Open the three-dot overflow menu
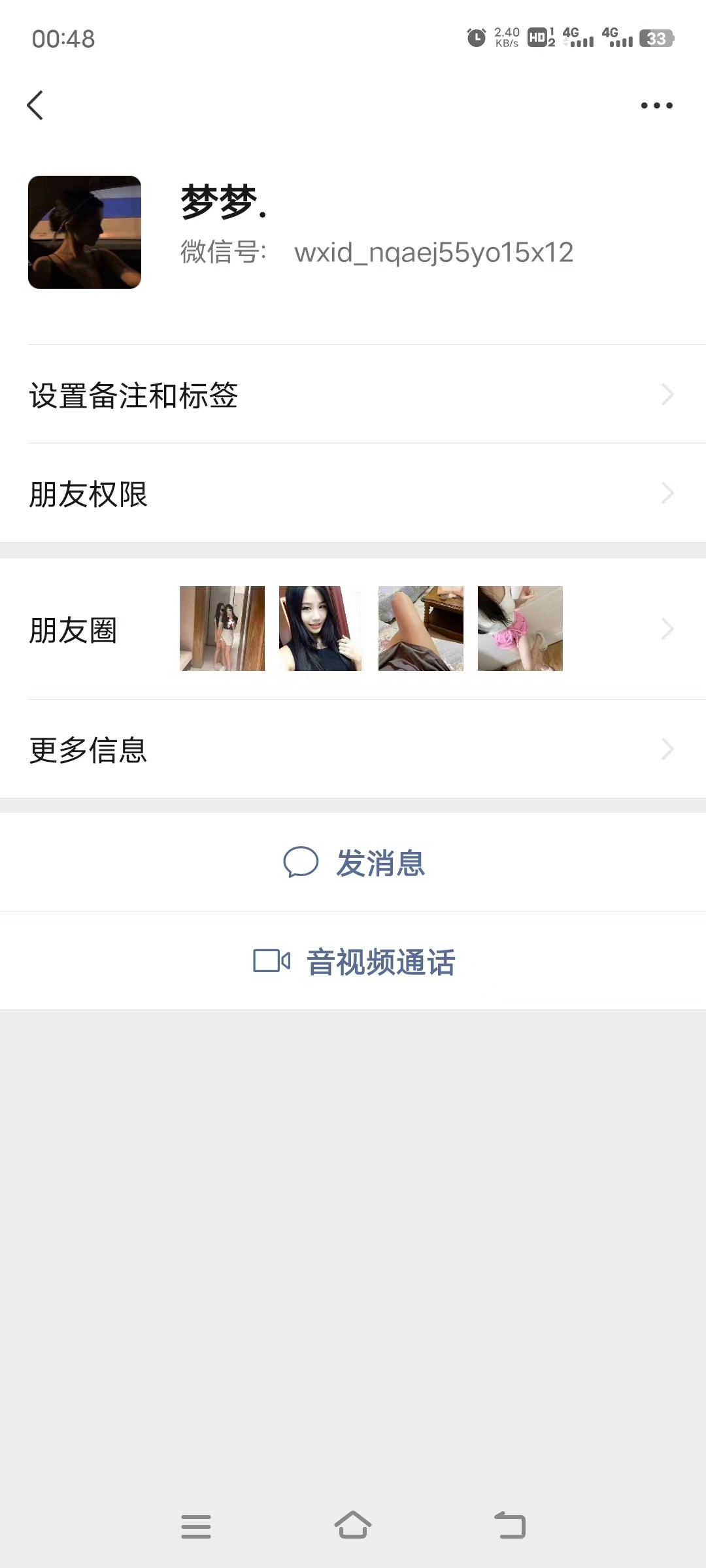Viewport: 706px width, 1568px height. tap(656, 105)
